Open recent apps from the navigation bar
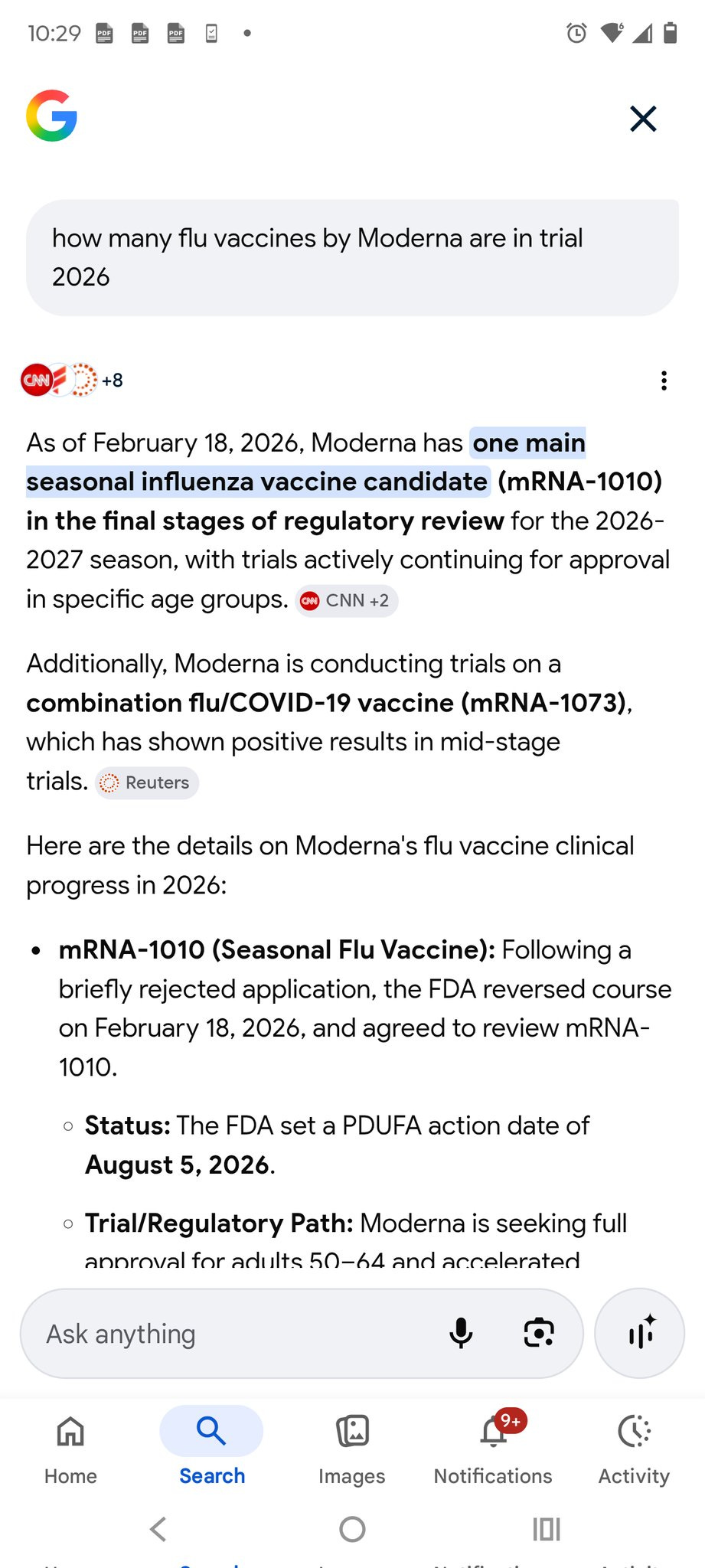 [547, 1530]
